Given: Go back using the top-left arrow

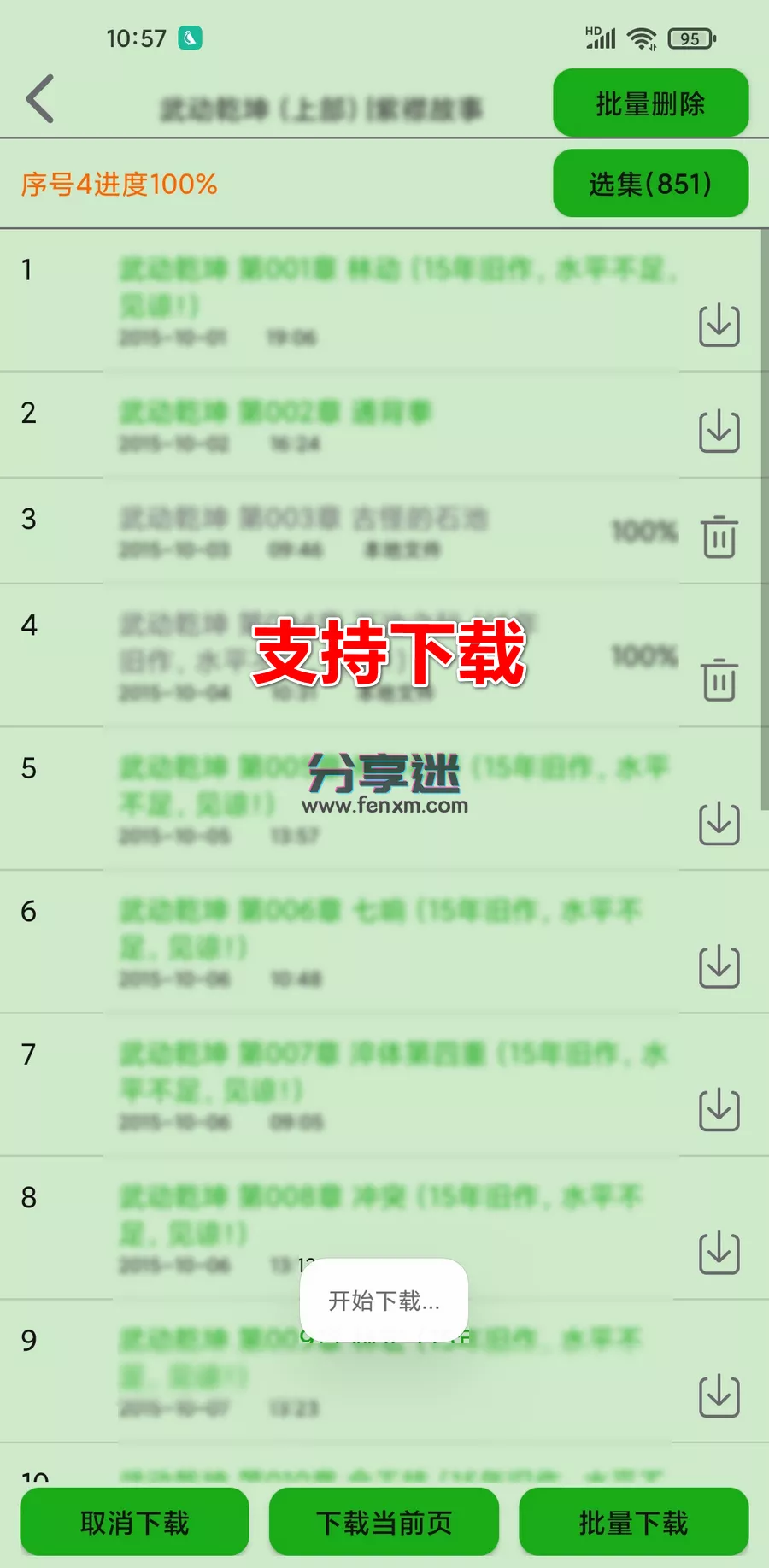Looking at the screenshot, I should [40, 99].
